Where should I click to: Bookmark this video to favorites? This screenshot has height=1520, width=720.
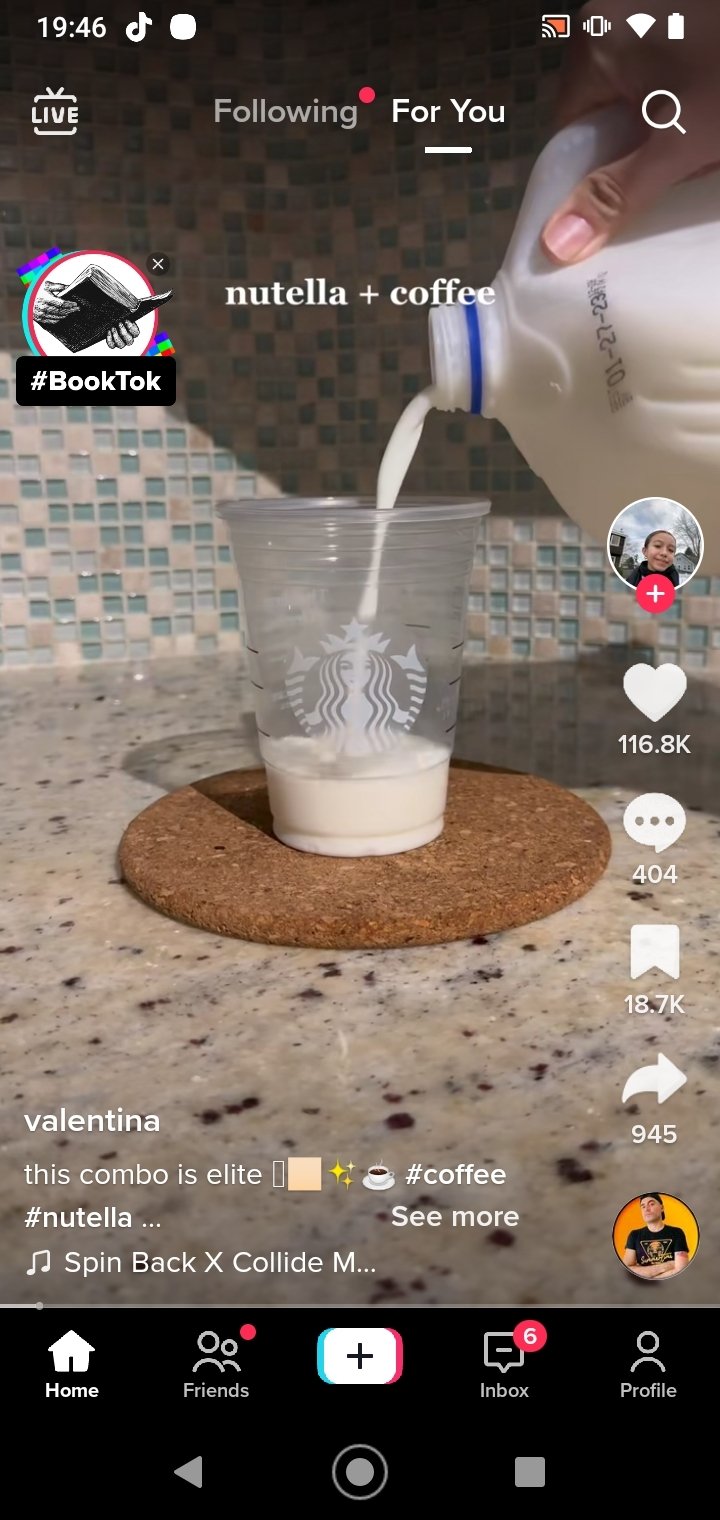tap(655, 953)
